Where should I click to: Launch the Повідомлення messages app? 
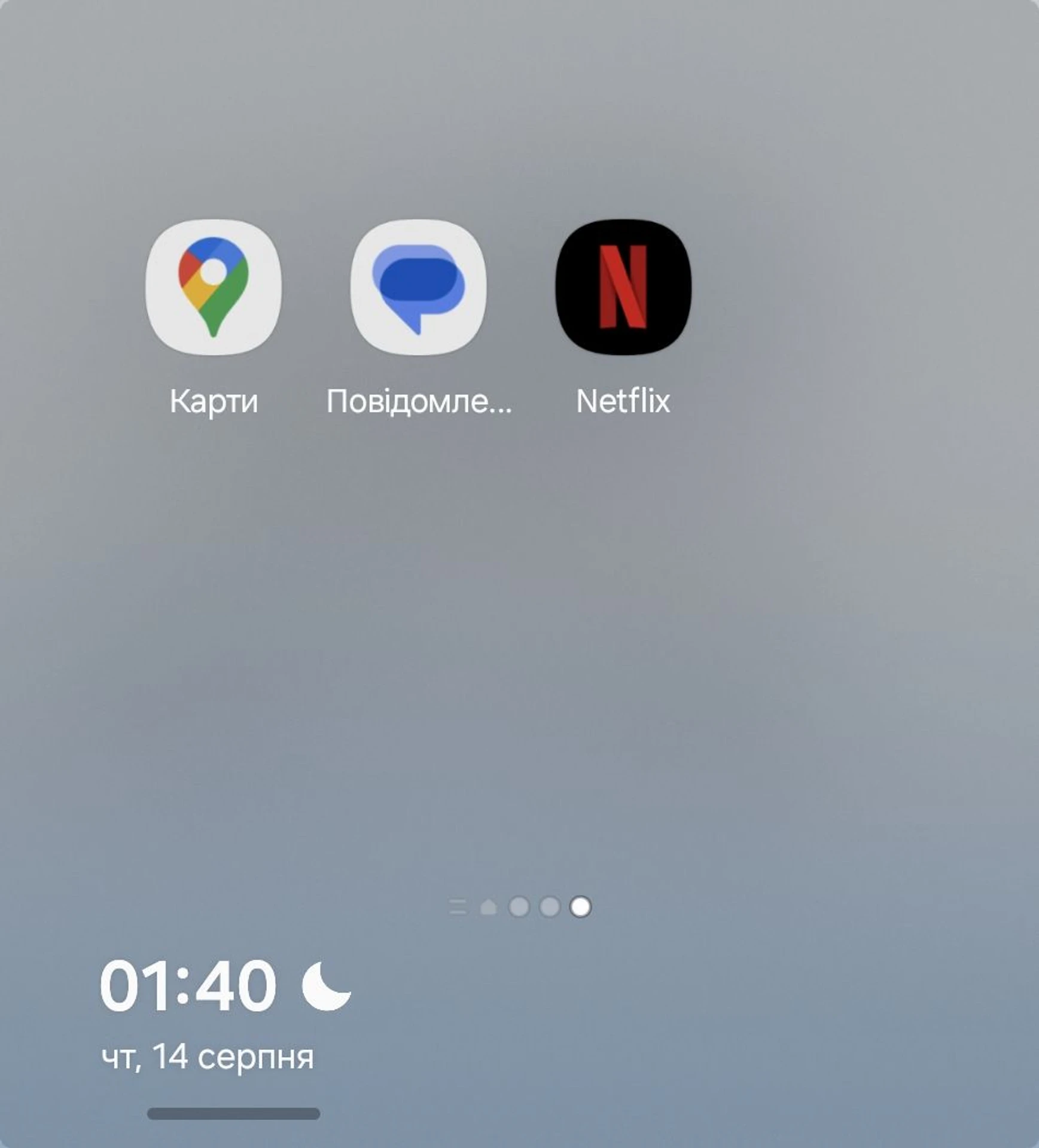pos(418,288)
